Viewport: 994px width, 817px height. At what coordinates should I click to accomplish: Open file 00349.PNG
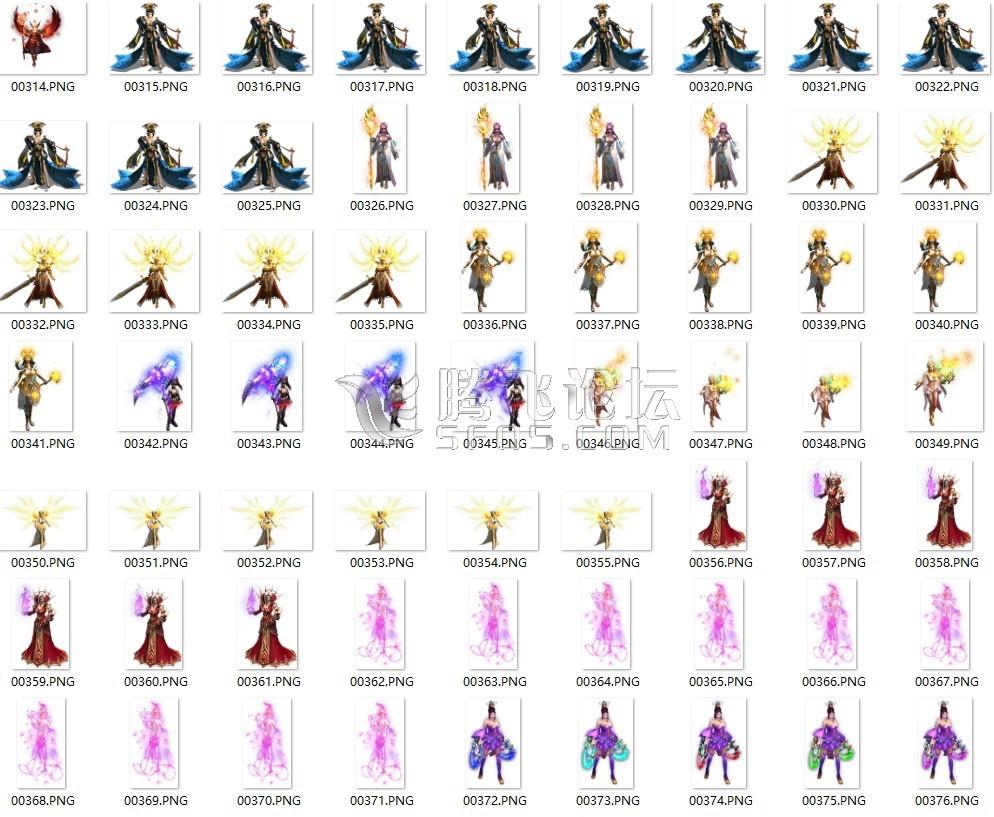coord(946,389)
